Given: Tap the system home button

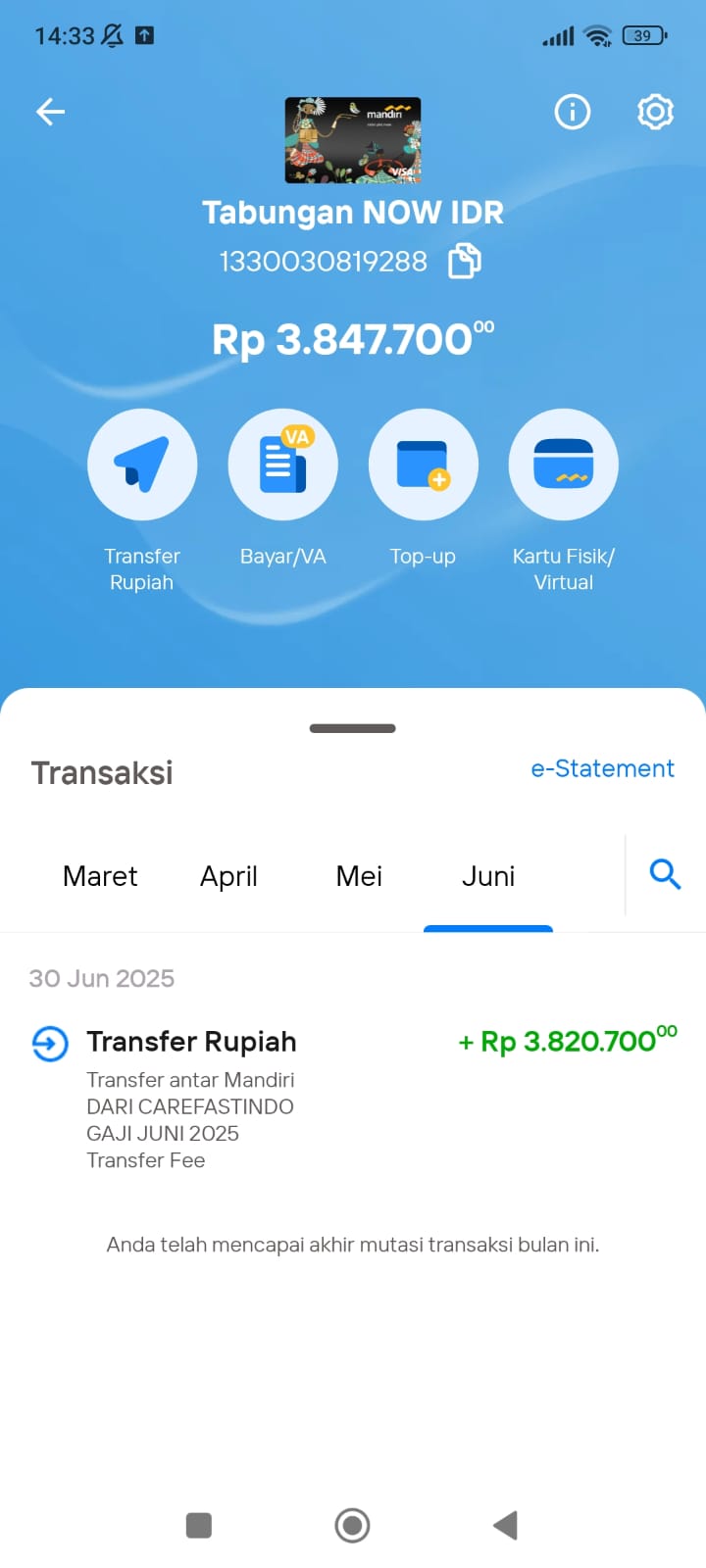Looking at the screenshot, I should 352,1525.
